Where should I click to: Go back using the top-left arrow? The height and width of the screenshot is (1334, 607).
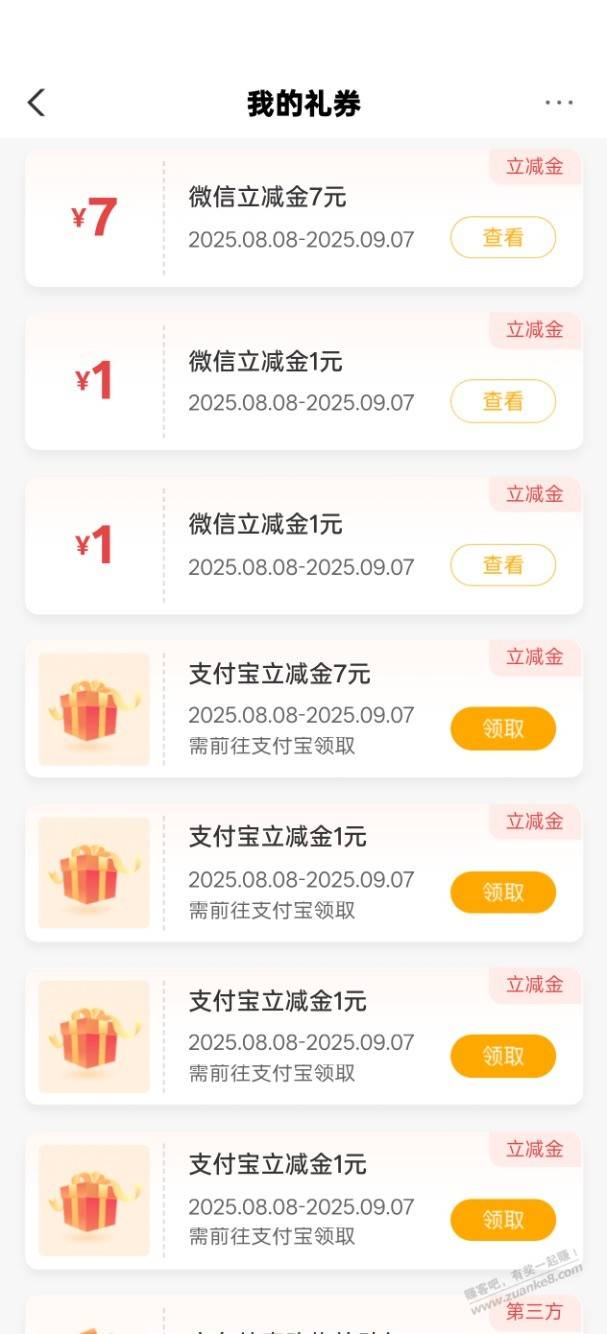tap(36, 102)
